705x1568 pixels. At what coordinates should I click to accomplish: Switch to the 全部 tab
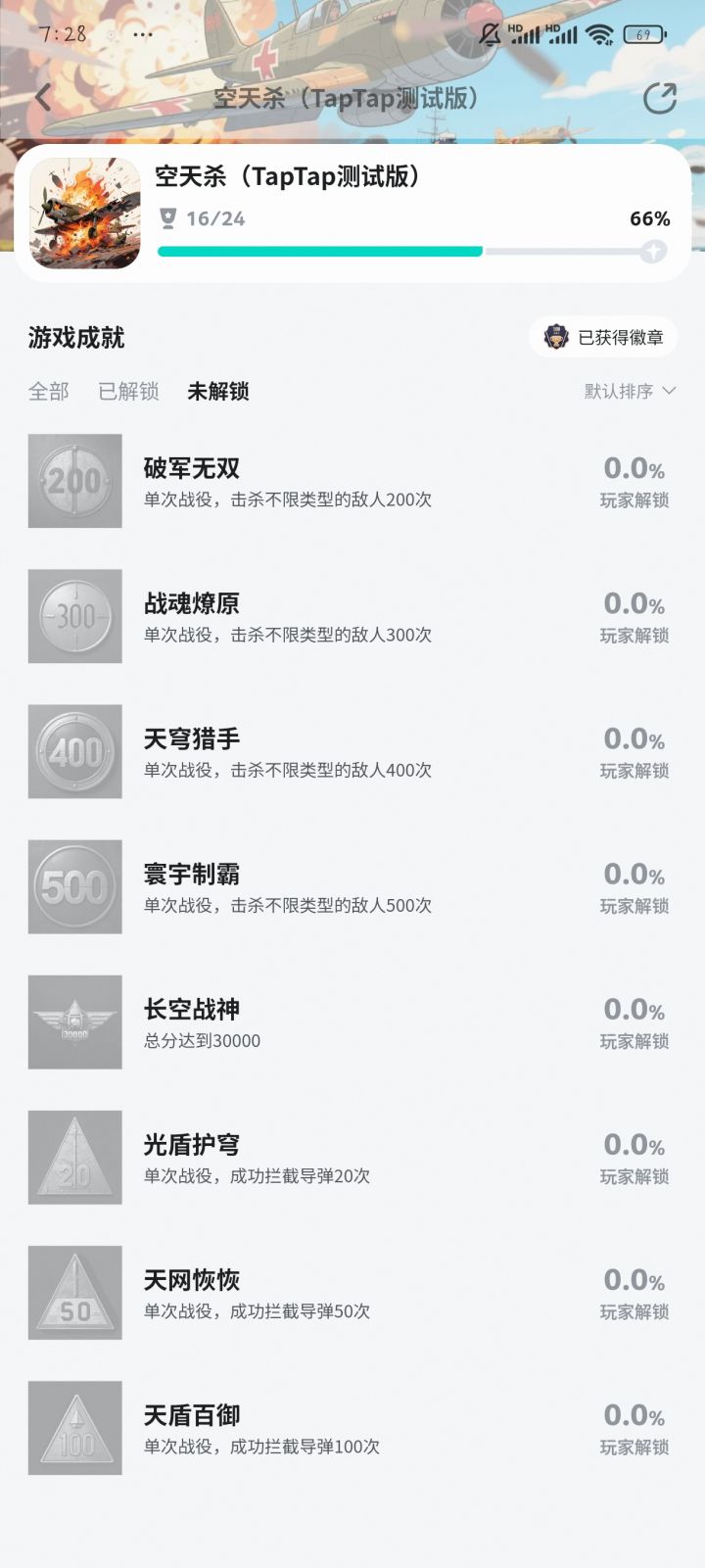(x=49, y=392)
